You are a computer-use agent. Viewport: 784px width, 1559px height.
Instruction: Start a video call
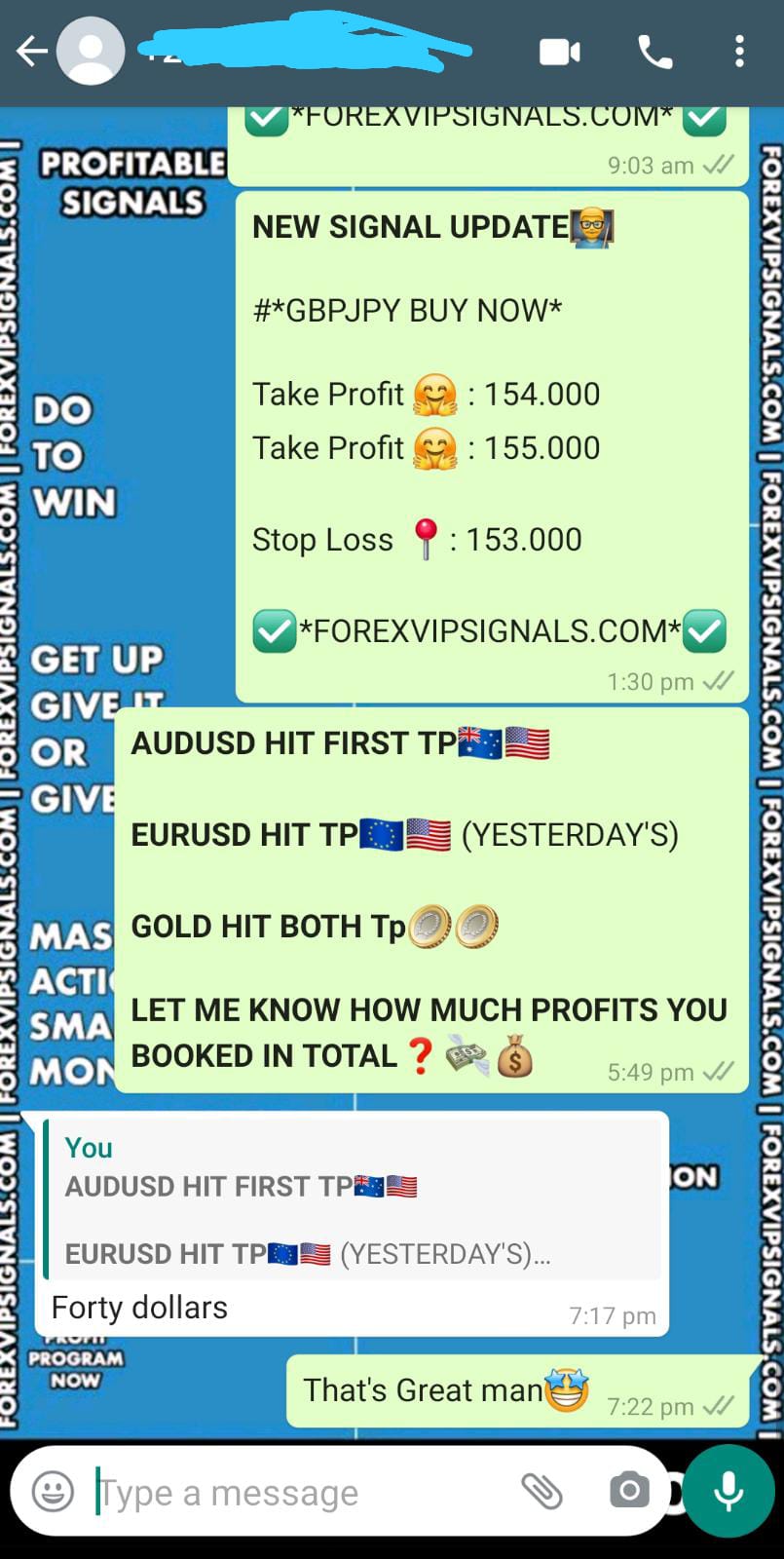(560, 51)
